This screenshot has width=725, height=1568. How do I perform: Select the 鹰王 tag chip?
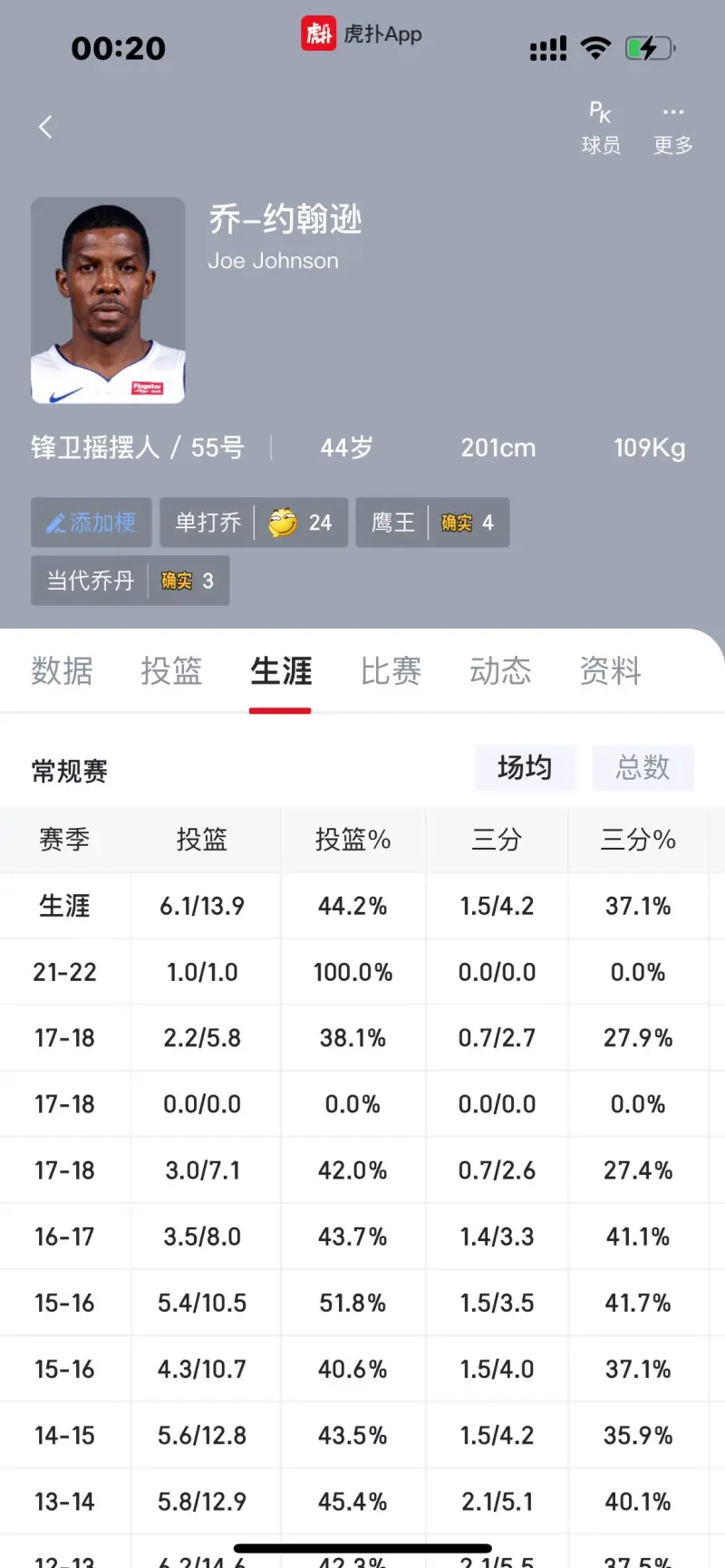tap(432, 523)
